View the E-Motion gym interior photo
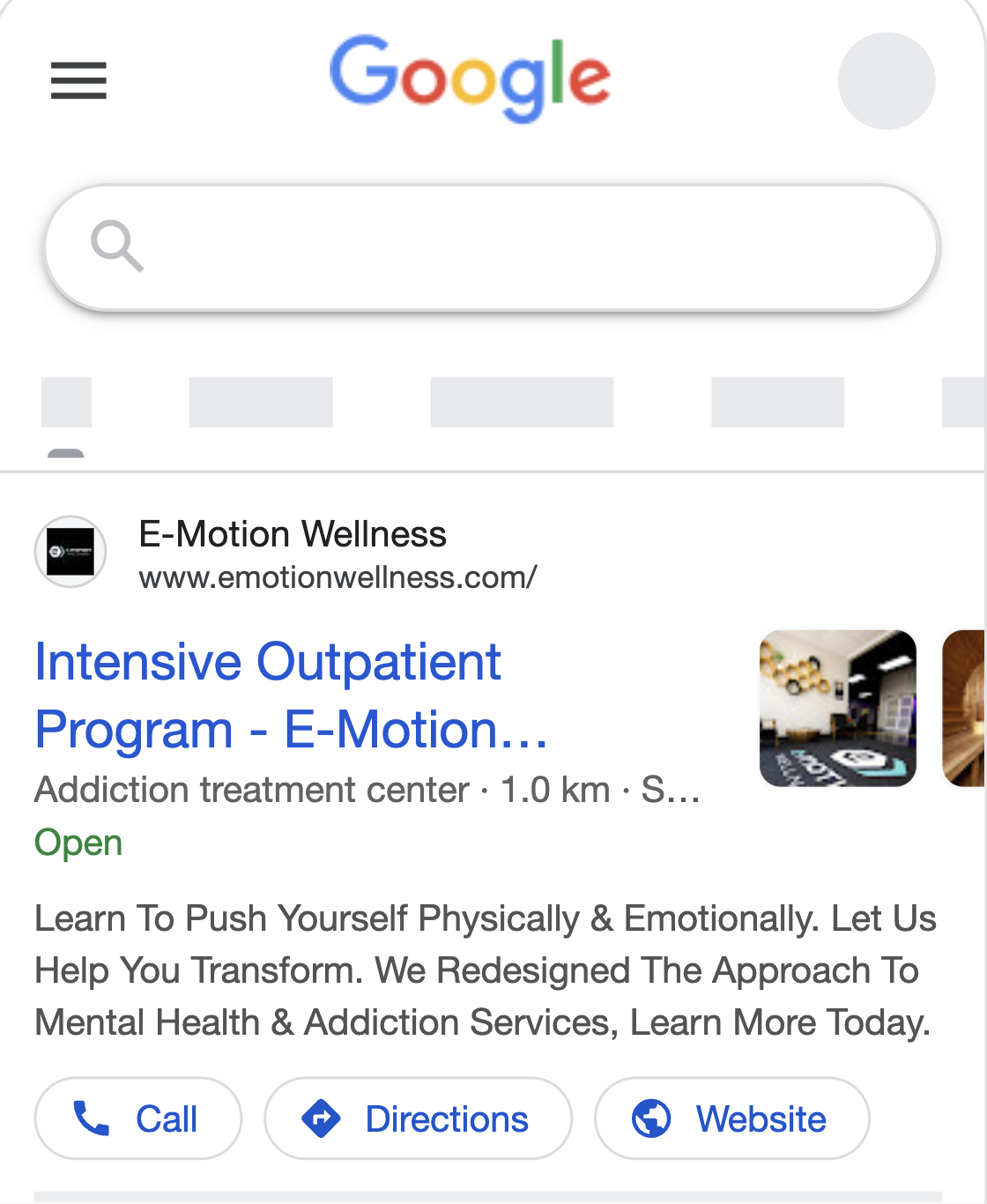Viewport: 987px width, 1204px height. pyautogui.click(x=837, y=708)
